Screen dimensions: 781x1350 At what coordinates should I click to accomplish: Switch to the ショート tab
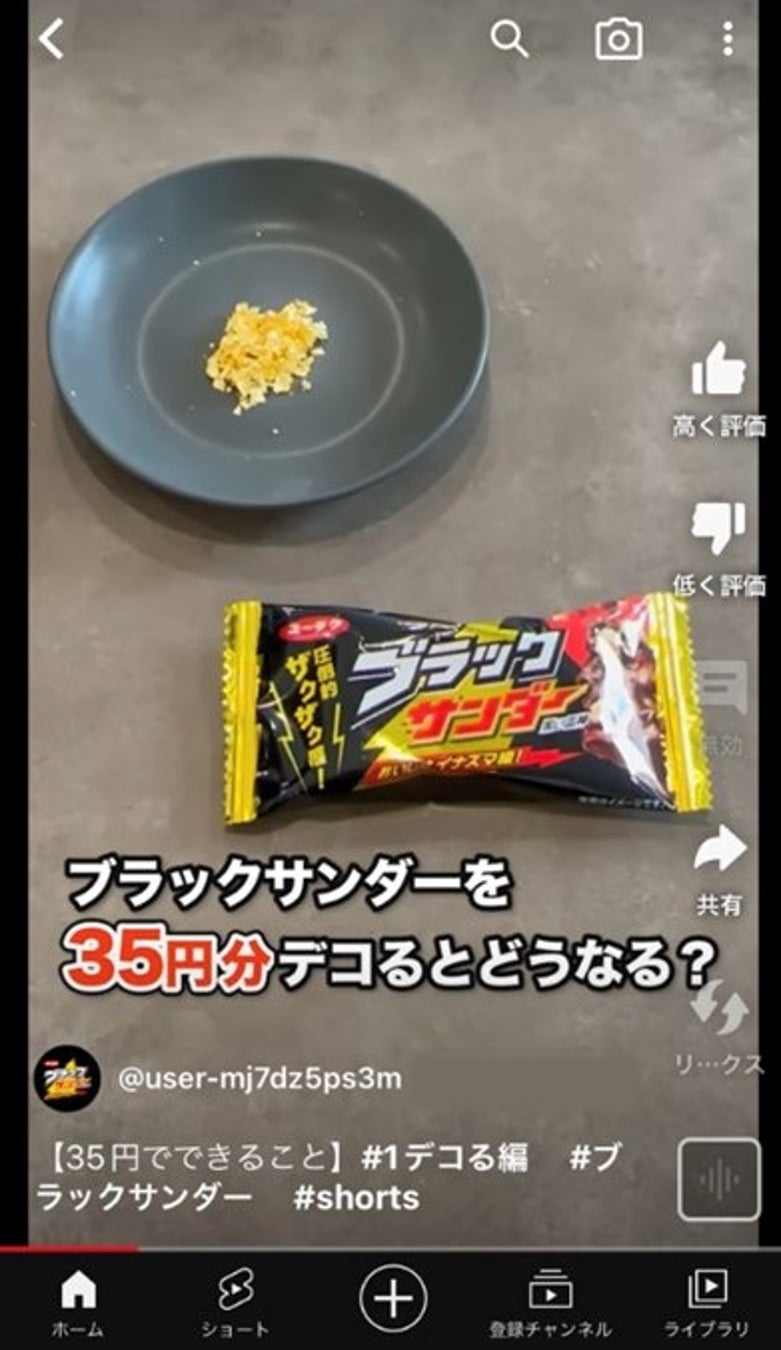(x=235, y=1302)
